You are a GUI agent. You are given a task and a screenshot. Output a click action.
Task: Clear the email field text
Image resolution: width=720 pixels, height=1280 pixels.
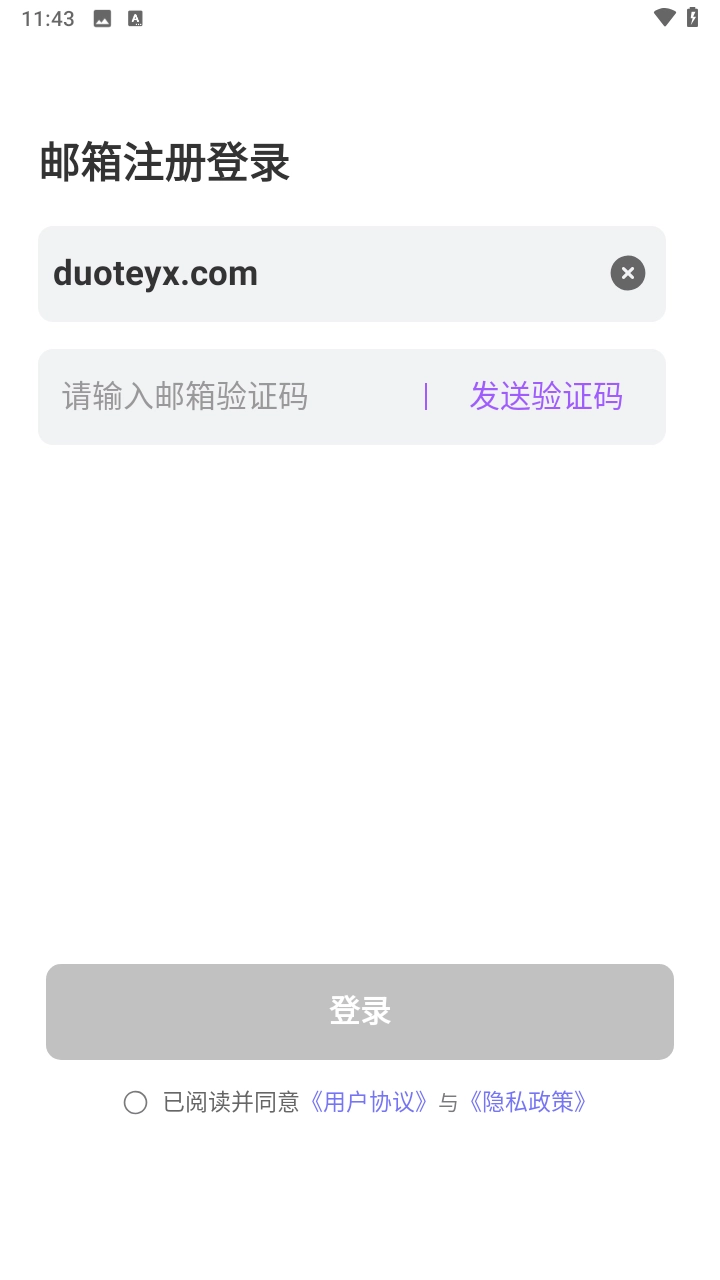628,273
